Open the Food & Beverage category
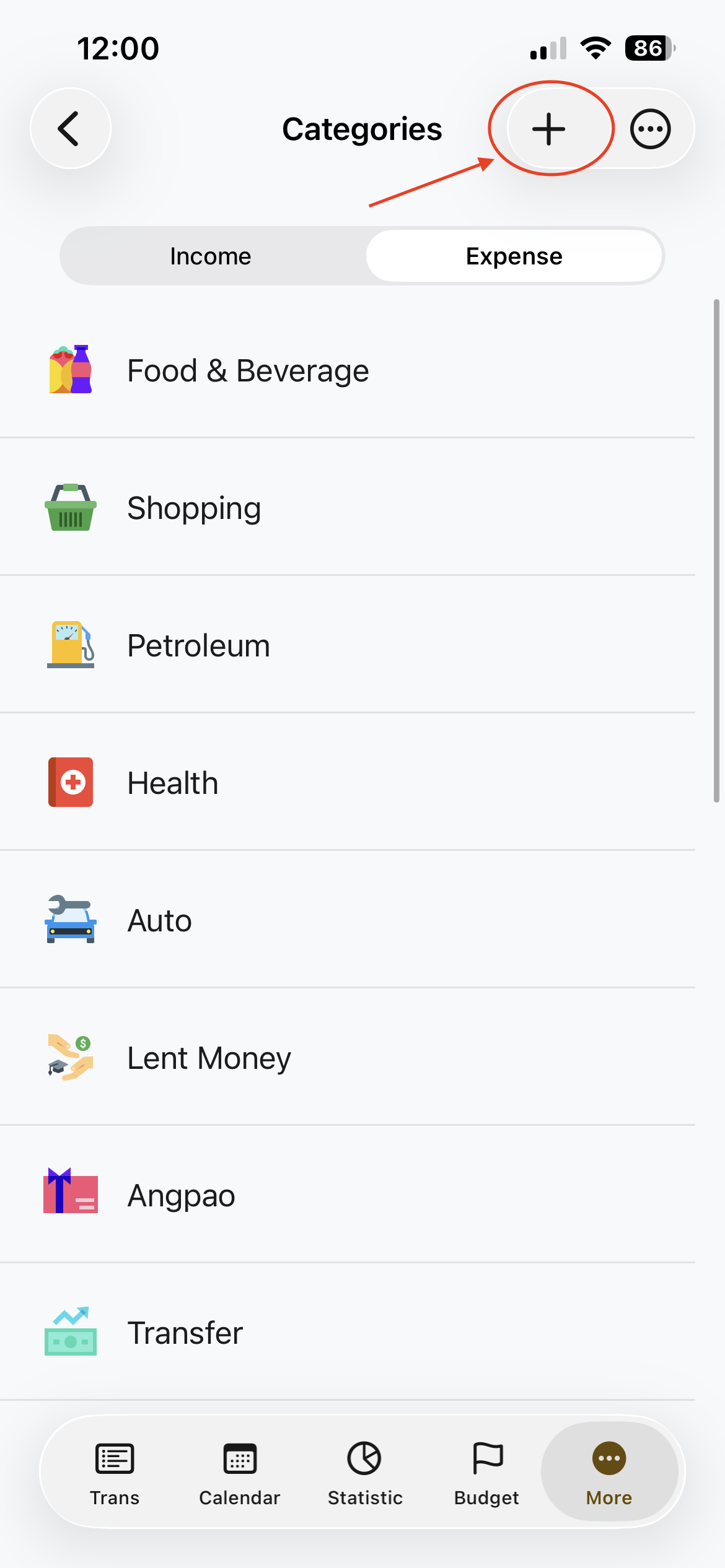The width and height of the screenshot is (725, 1568). (248, 370)
